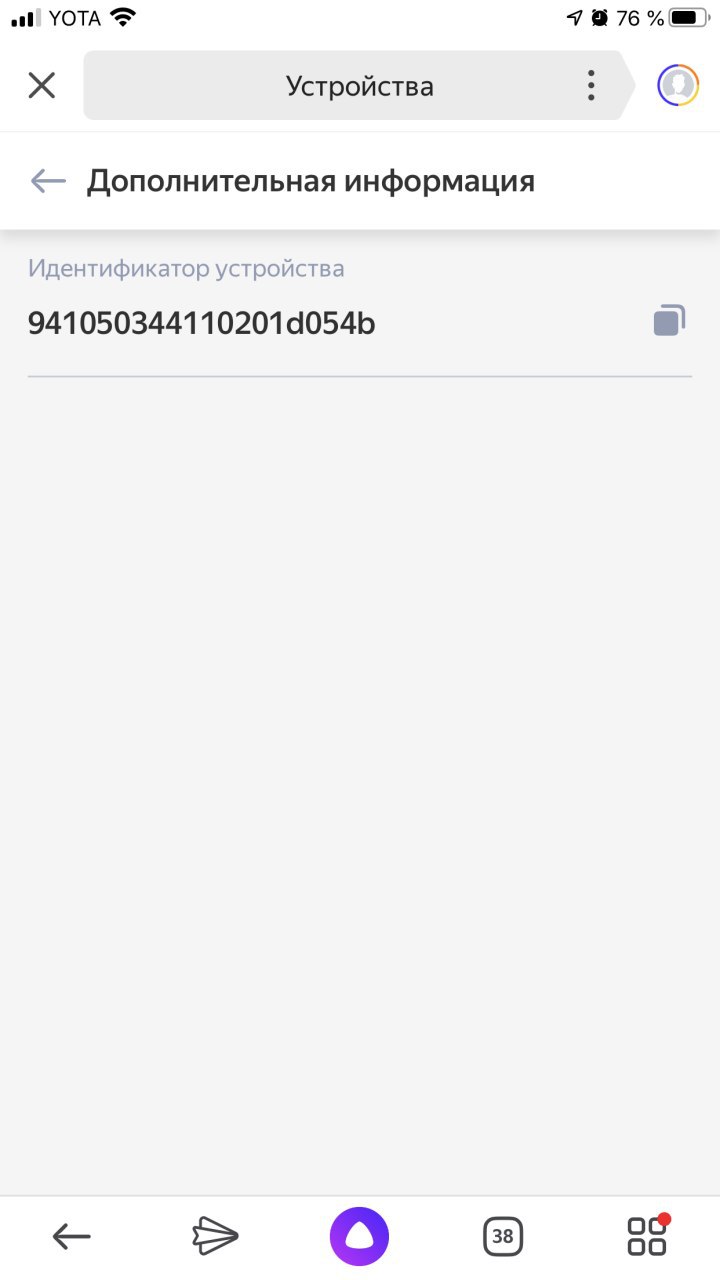
Task: Tap the browser back arrow
Action: click(72, 1237)
